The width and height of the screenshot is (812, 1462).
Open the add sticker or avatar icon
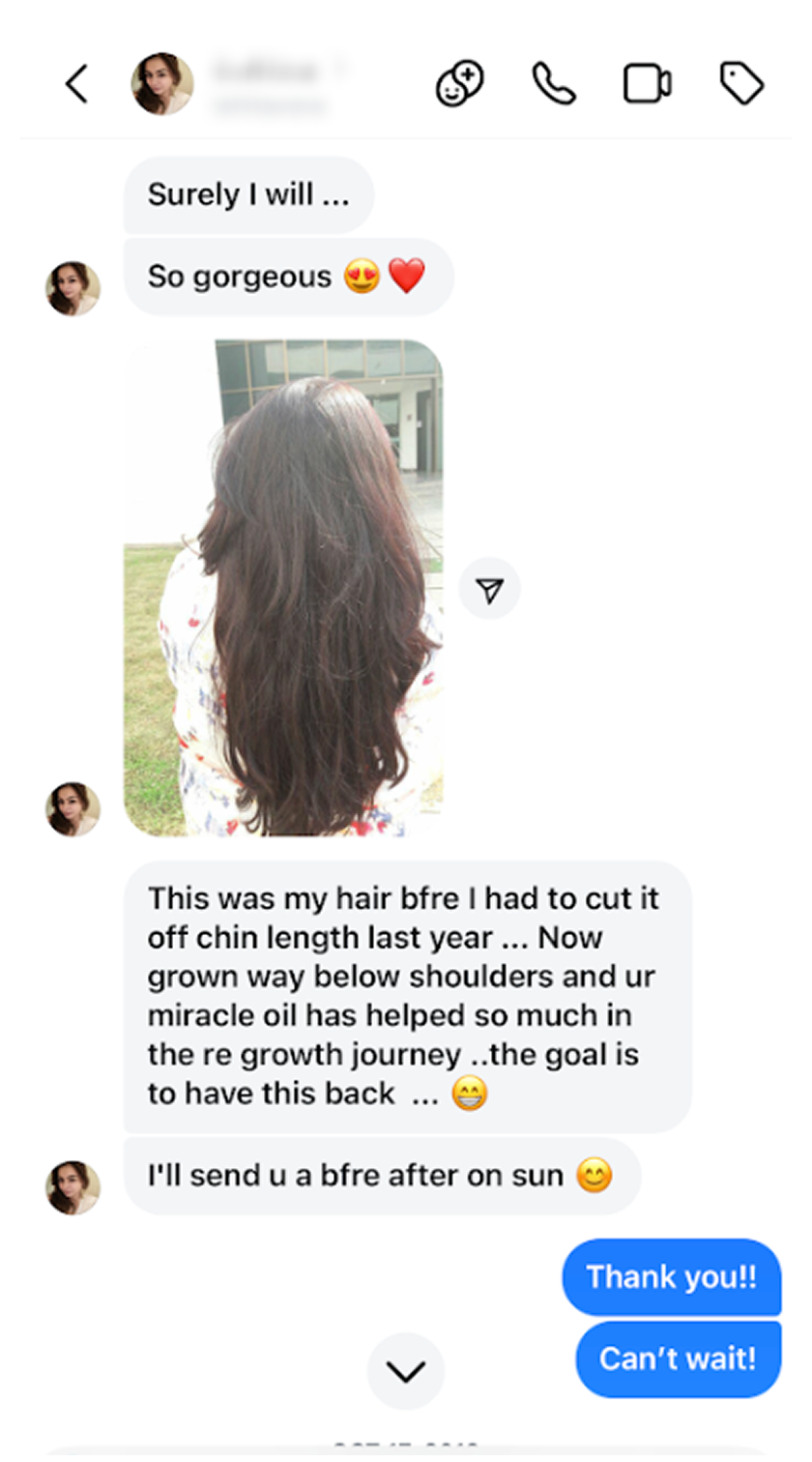coord(460,84)
